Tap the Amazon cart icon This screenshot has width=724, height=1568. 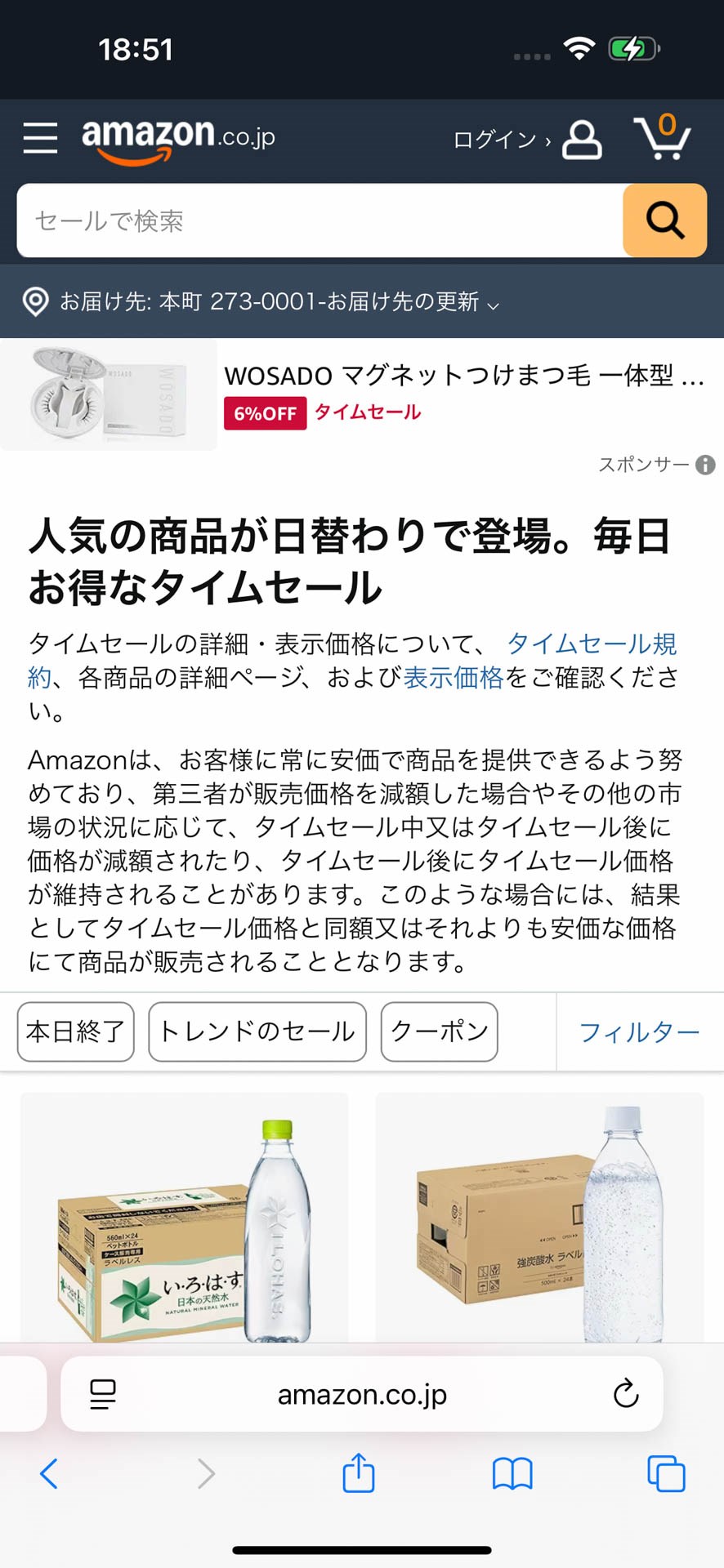click(x=664, y=139)
